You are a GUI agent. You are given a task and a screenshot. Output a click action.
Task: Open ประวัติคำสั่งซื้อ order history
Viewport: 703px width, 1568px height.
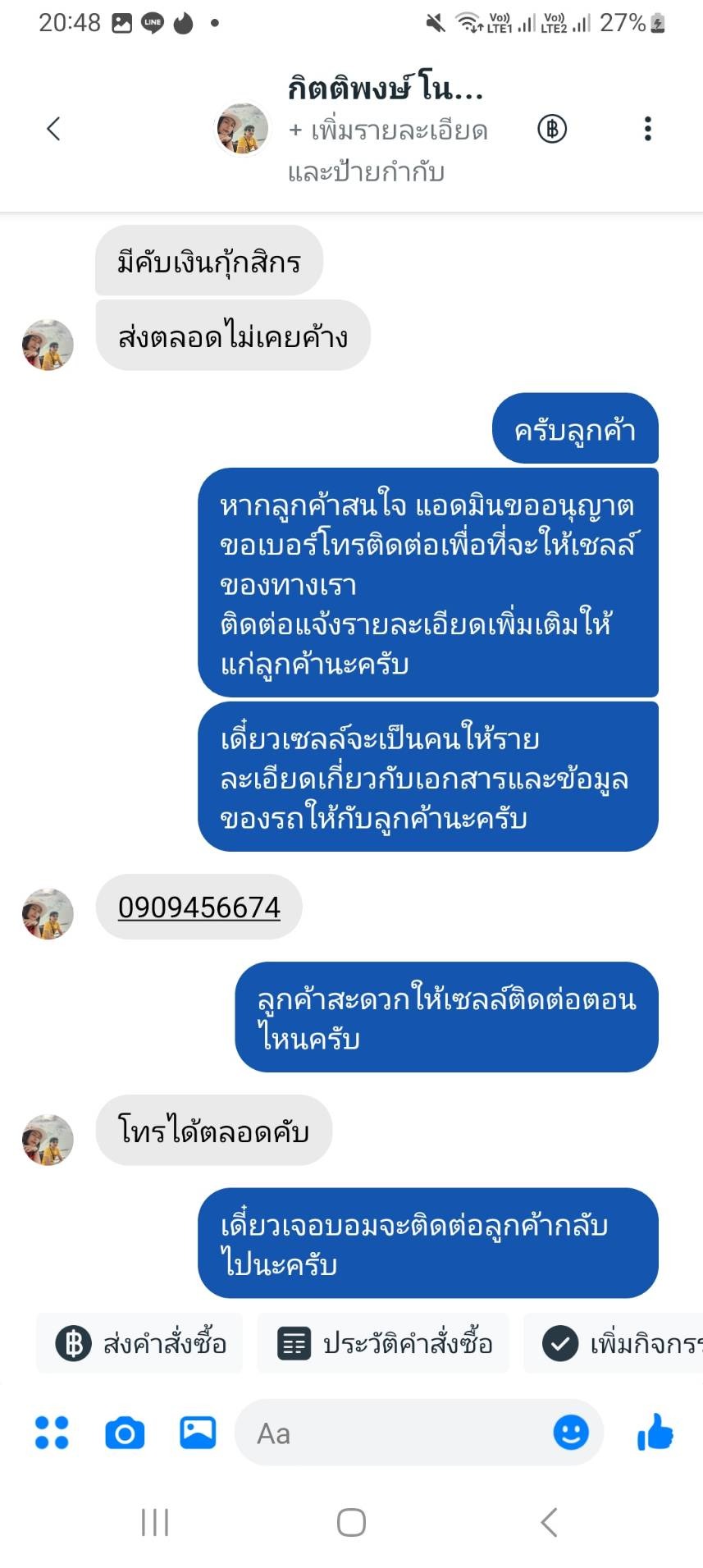(x=384, y=1344)
